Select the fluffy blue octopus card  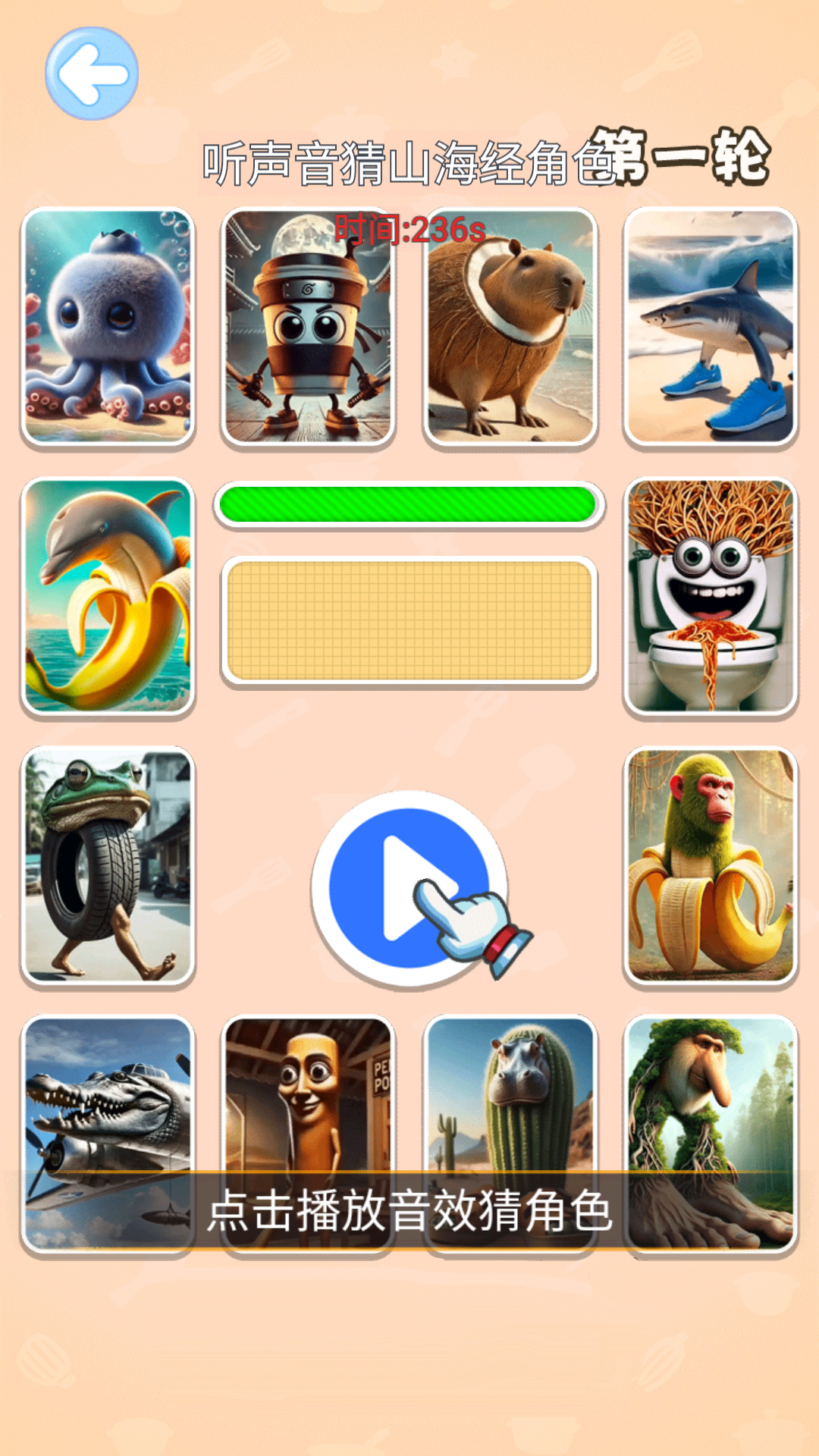108,326
